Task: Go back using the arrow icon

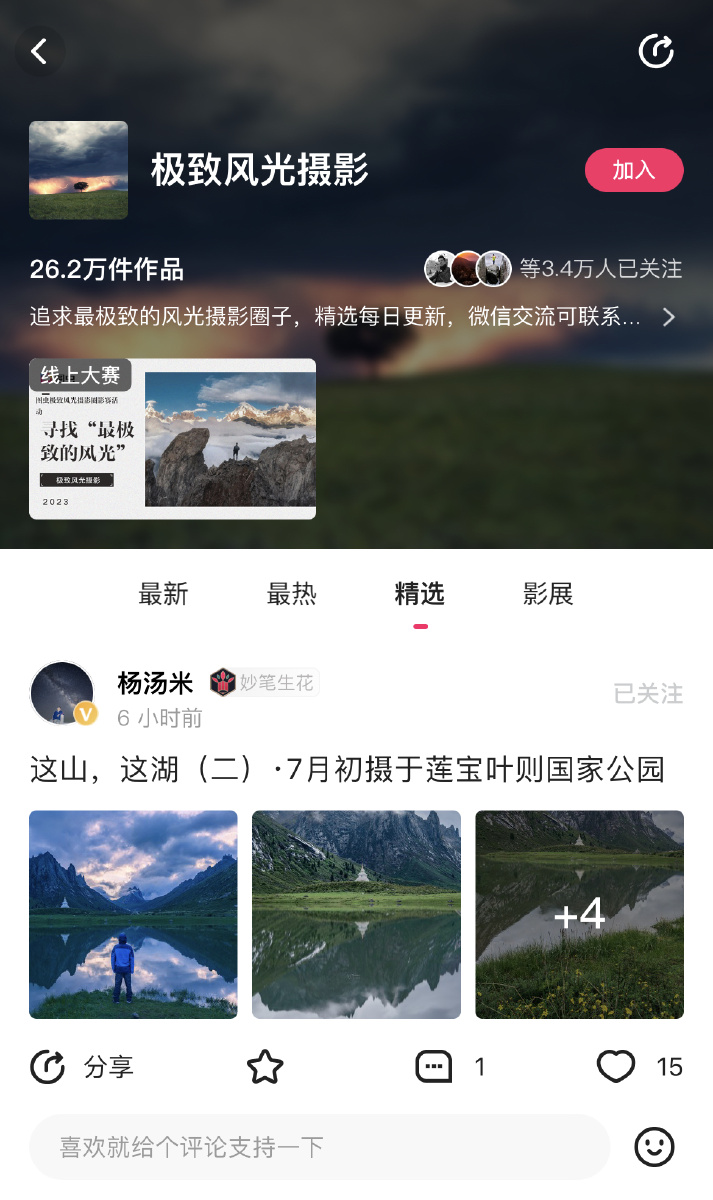Action: click(39, 51)
